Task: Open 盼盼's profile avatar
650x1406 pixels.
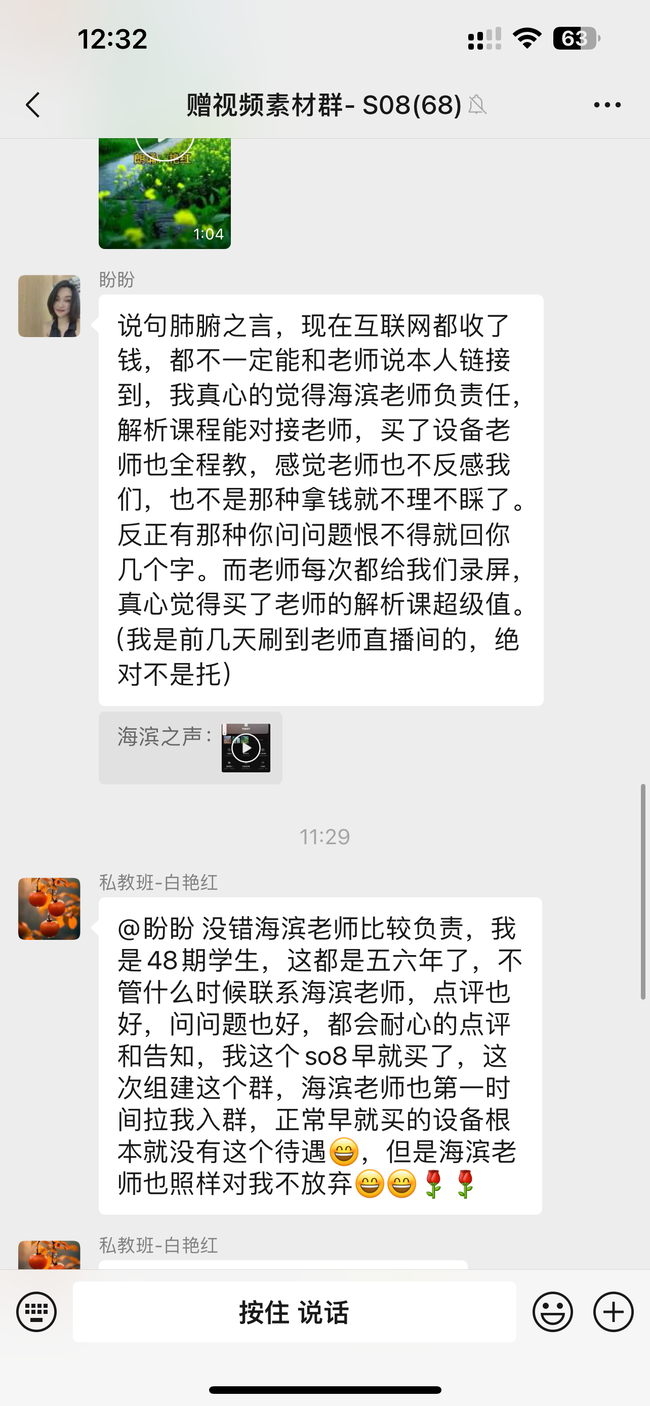Action: pyautogui.click(x=49, y=306)
